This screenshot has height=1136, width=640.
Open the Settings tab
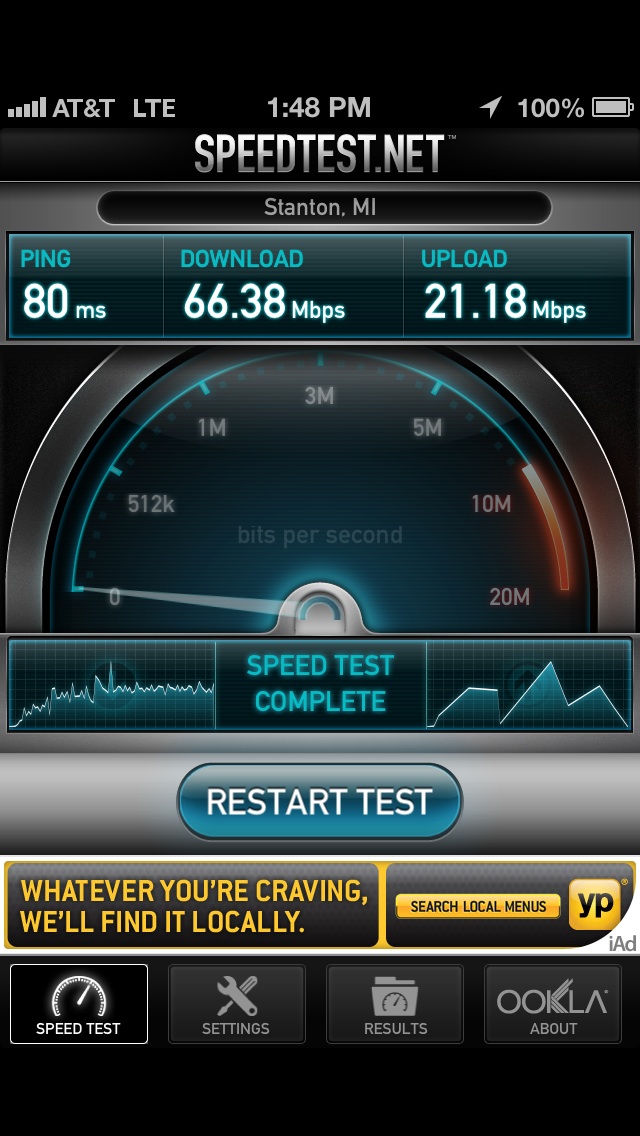coord(236,1003)
